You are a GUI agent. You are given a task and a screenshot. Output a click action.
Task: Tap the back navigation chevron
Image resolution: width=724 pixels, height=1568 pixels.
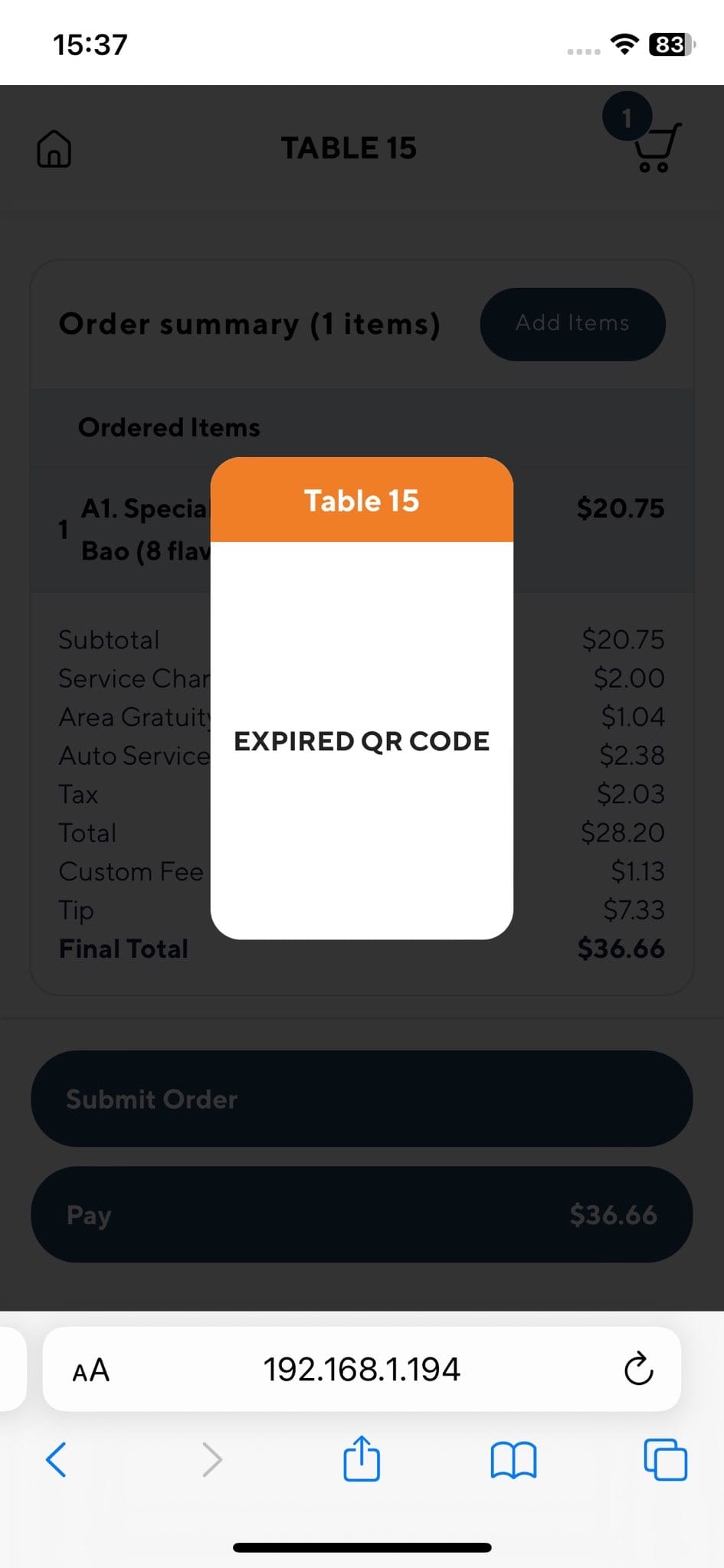(x=57, y=1459)
